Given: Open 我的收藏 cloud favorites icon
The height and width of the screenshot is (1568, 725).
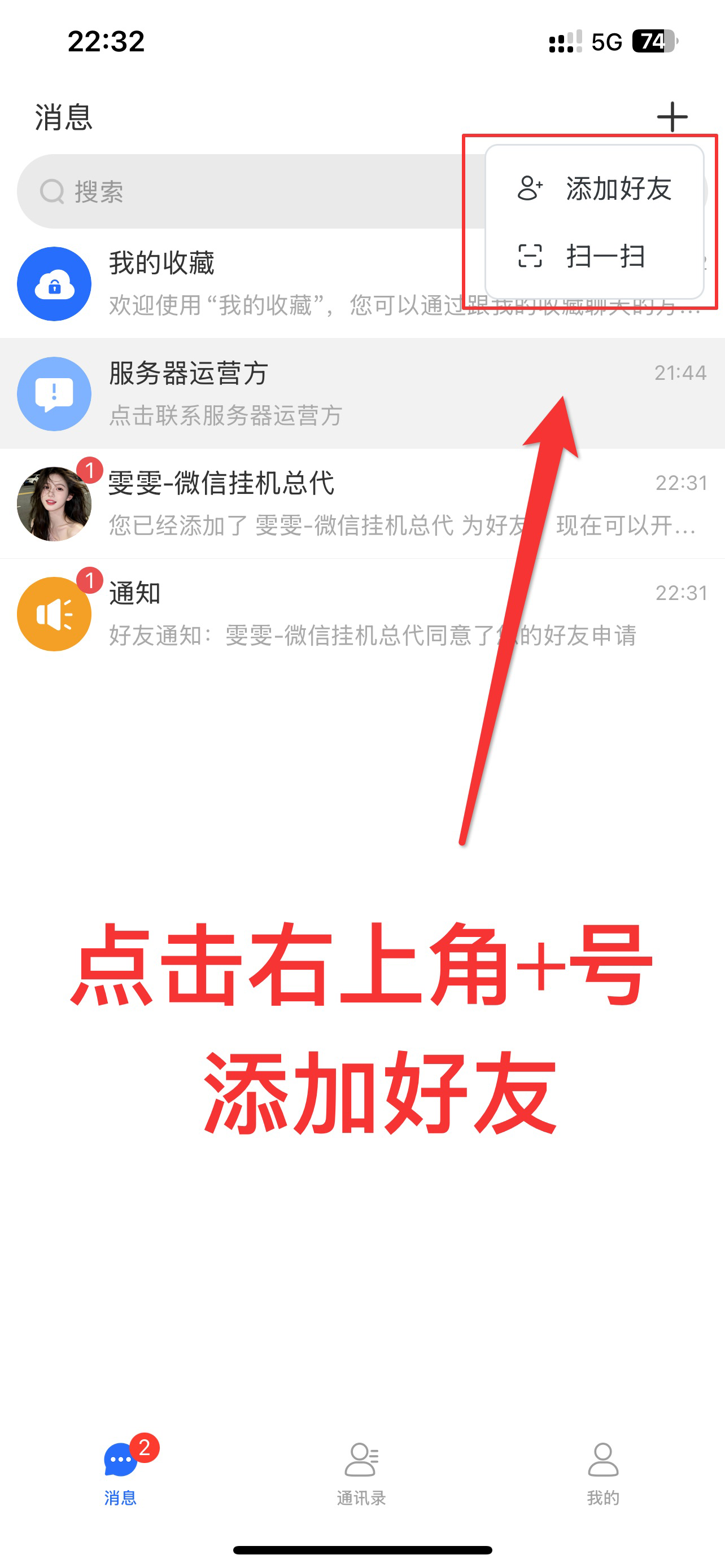Looking at the screenshot, I should click(54, 283).
